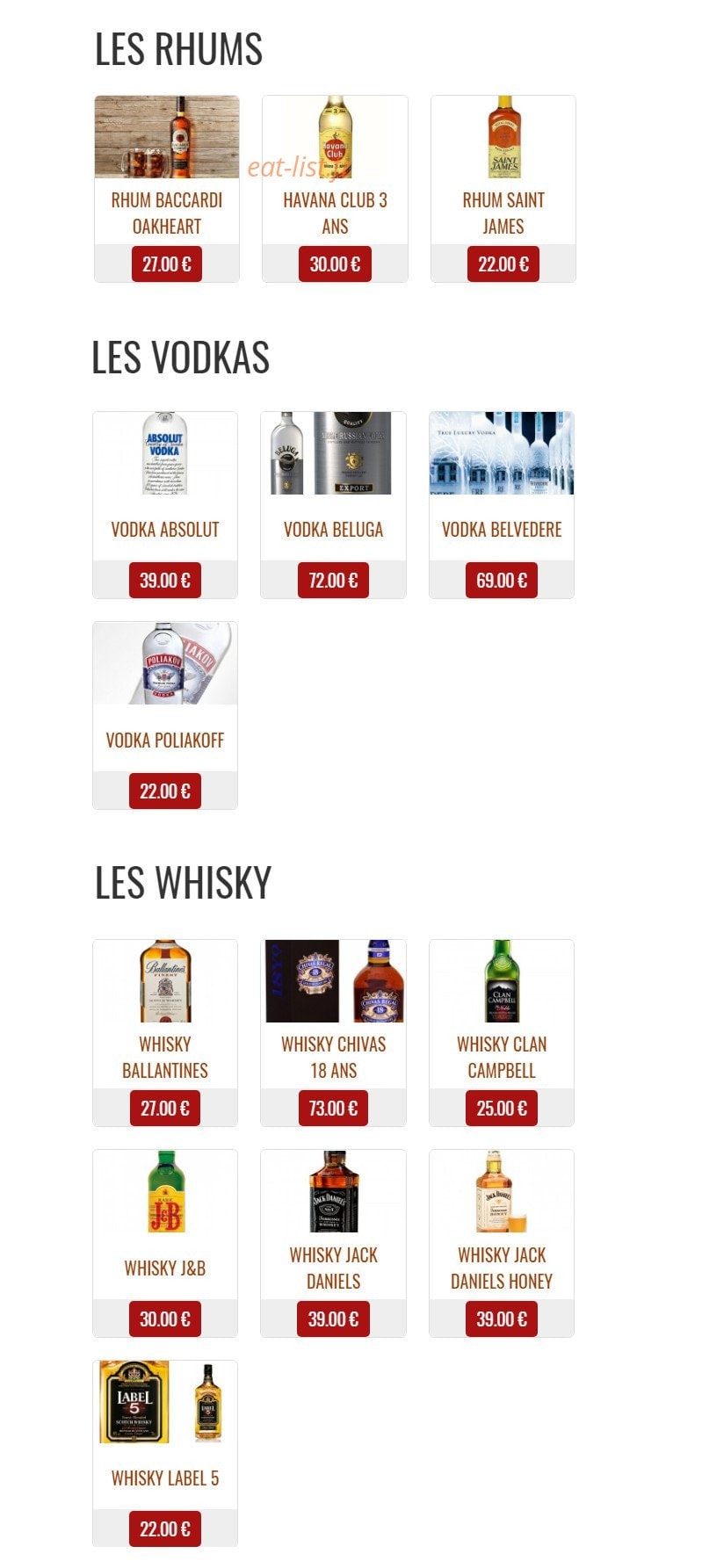Image resolution: width=702 pixels, height=1568 pixels.
Task: Open the Whisky Chivas 18 Ans card
Action: tap(333, 1033)
